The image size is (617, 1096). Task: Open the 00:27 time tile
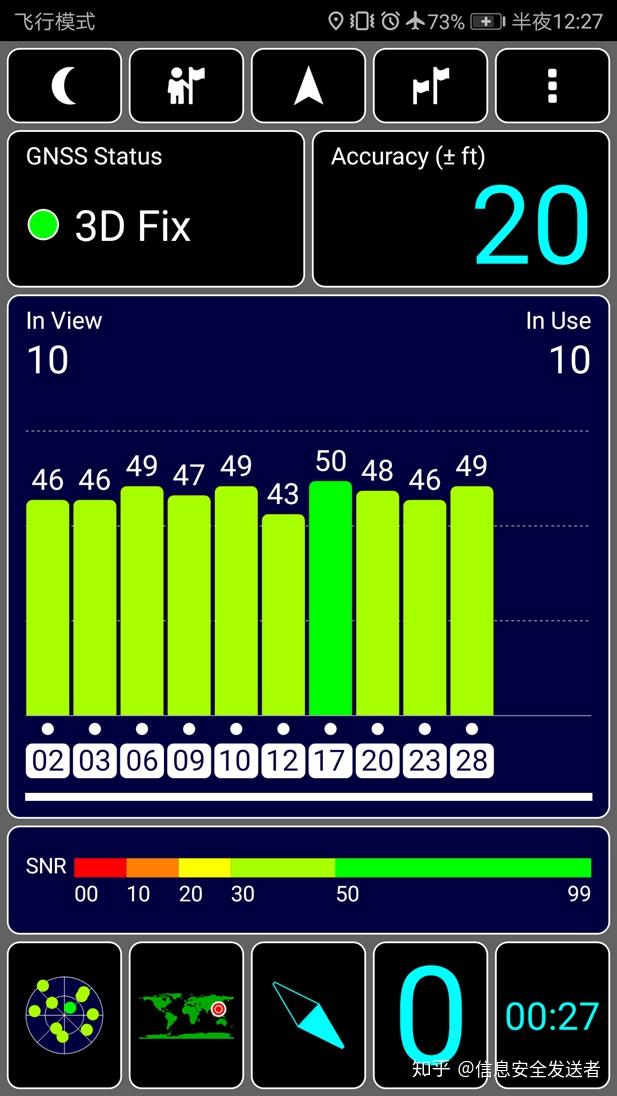552,1014
